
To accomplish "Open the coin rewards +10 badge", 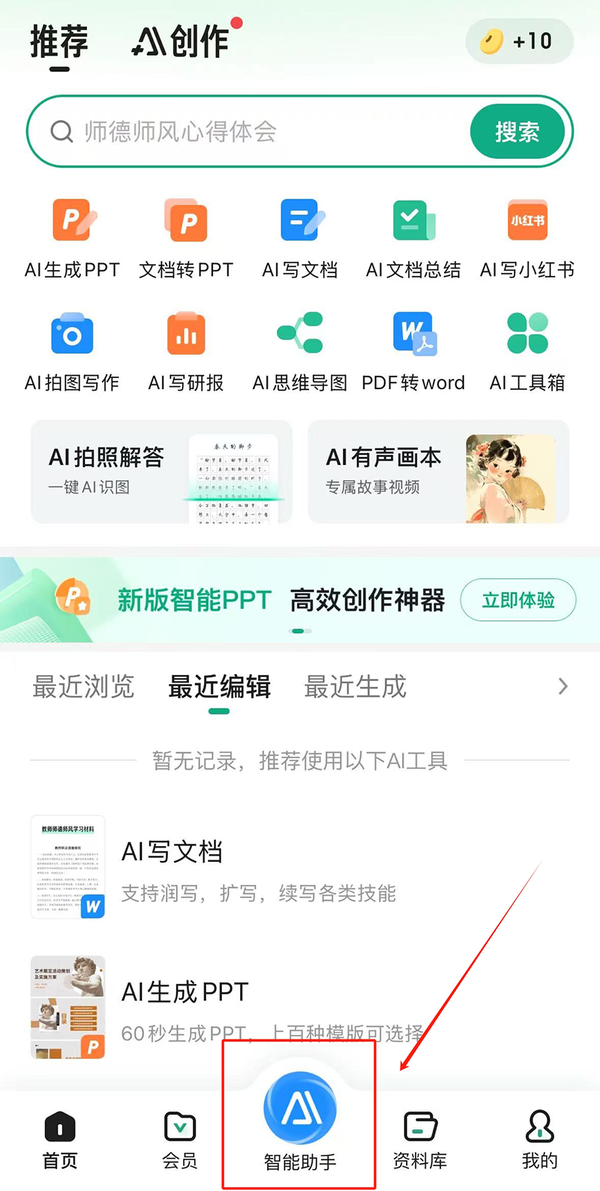I will (x=519, y=41).
